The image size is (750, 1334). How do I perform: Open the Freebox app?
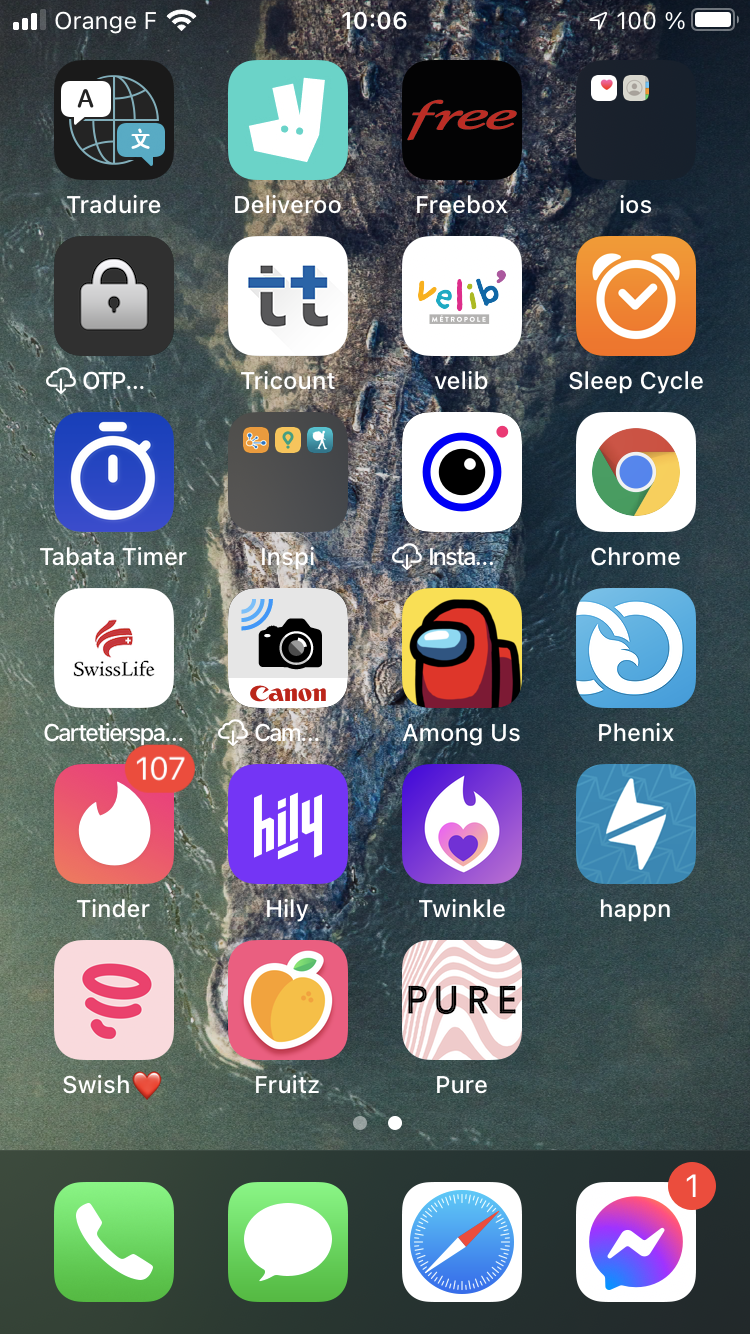click(x=462, y=120)
